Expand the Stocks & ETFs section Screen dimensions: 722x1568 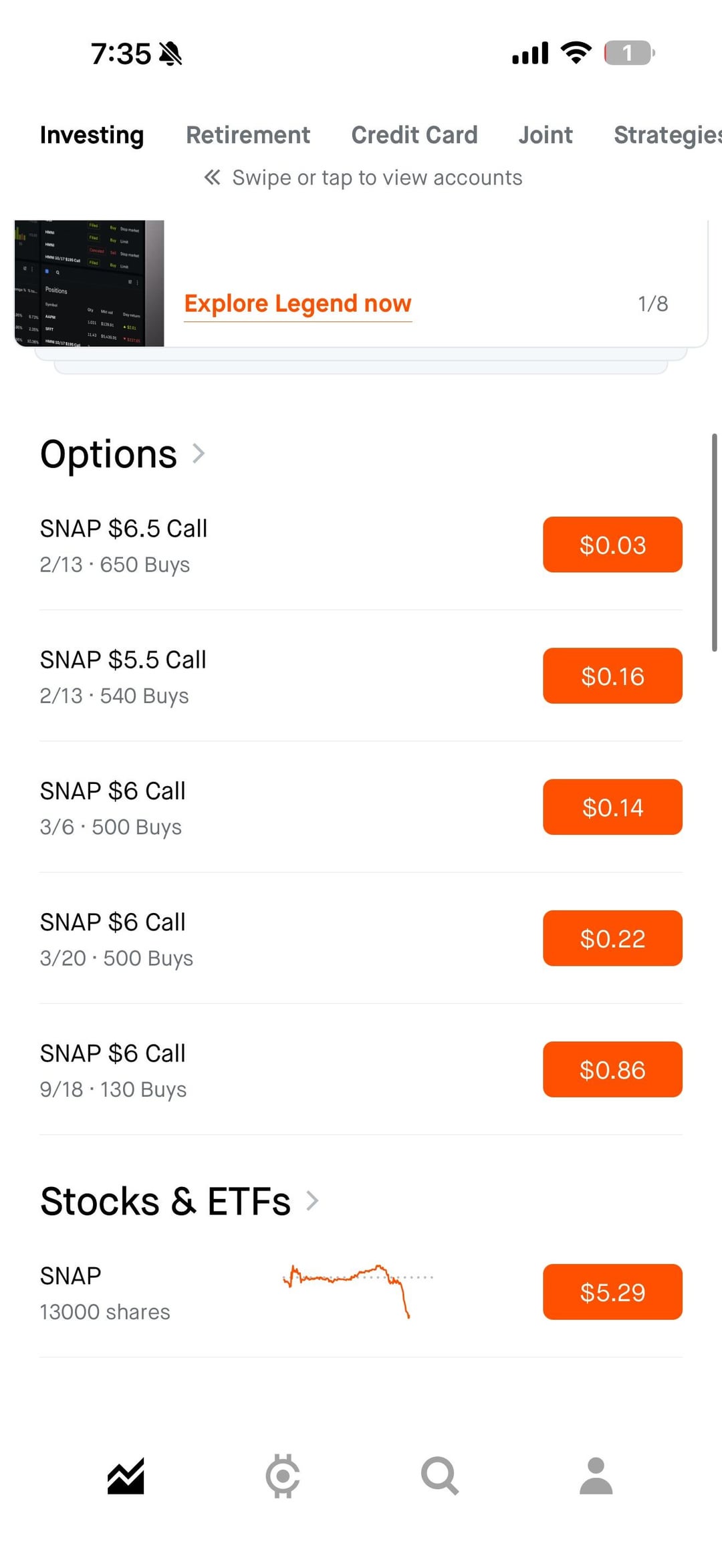pos(179,1202)
